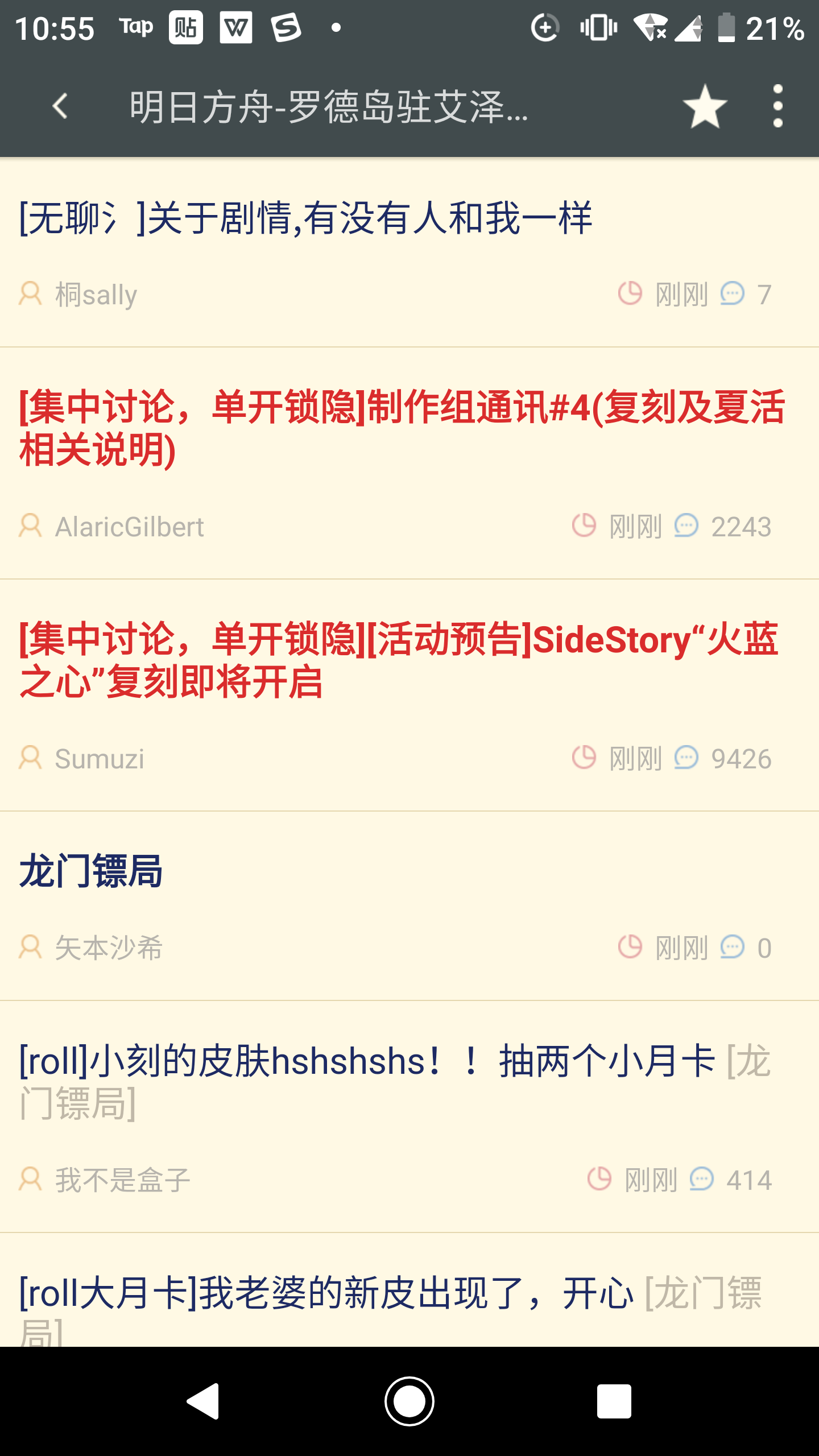Toggle the star to favorite this forum
This screenshot has height=1456, width=819.
click(x=705, y=107)
